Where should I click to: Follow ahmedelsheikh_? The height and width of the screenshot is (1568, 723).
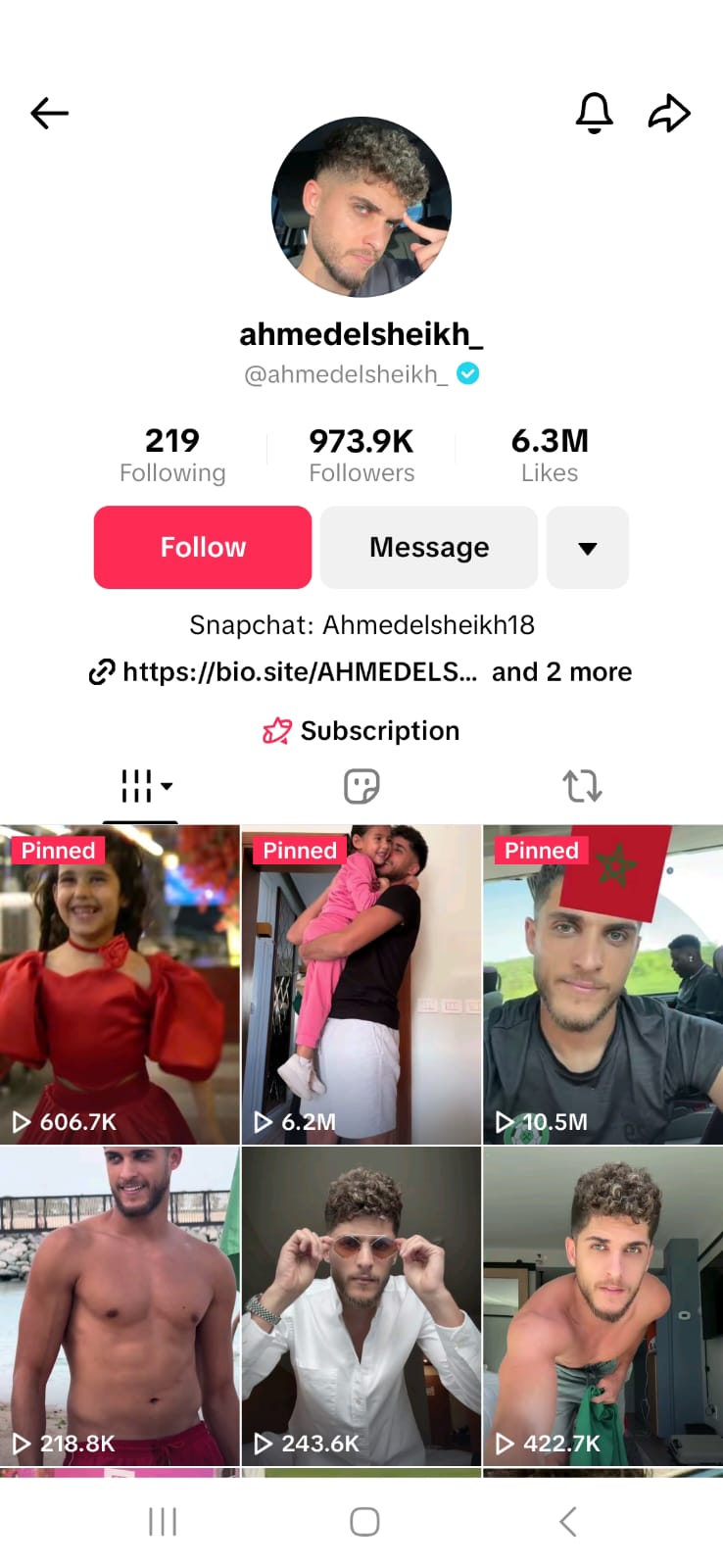pos(203,548)
